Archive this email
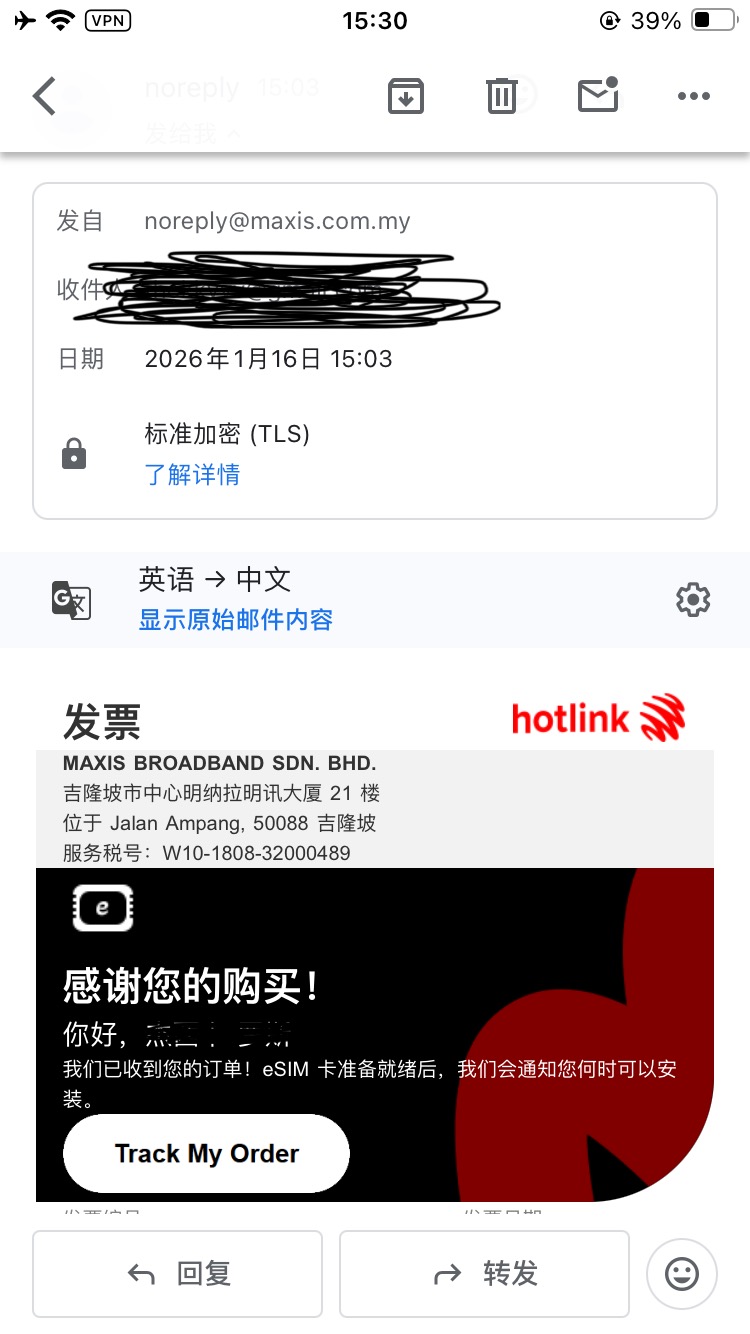The height and width of the screenshot is (1334, 750). 405,97
